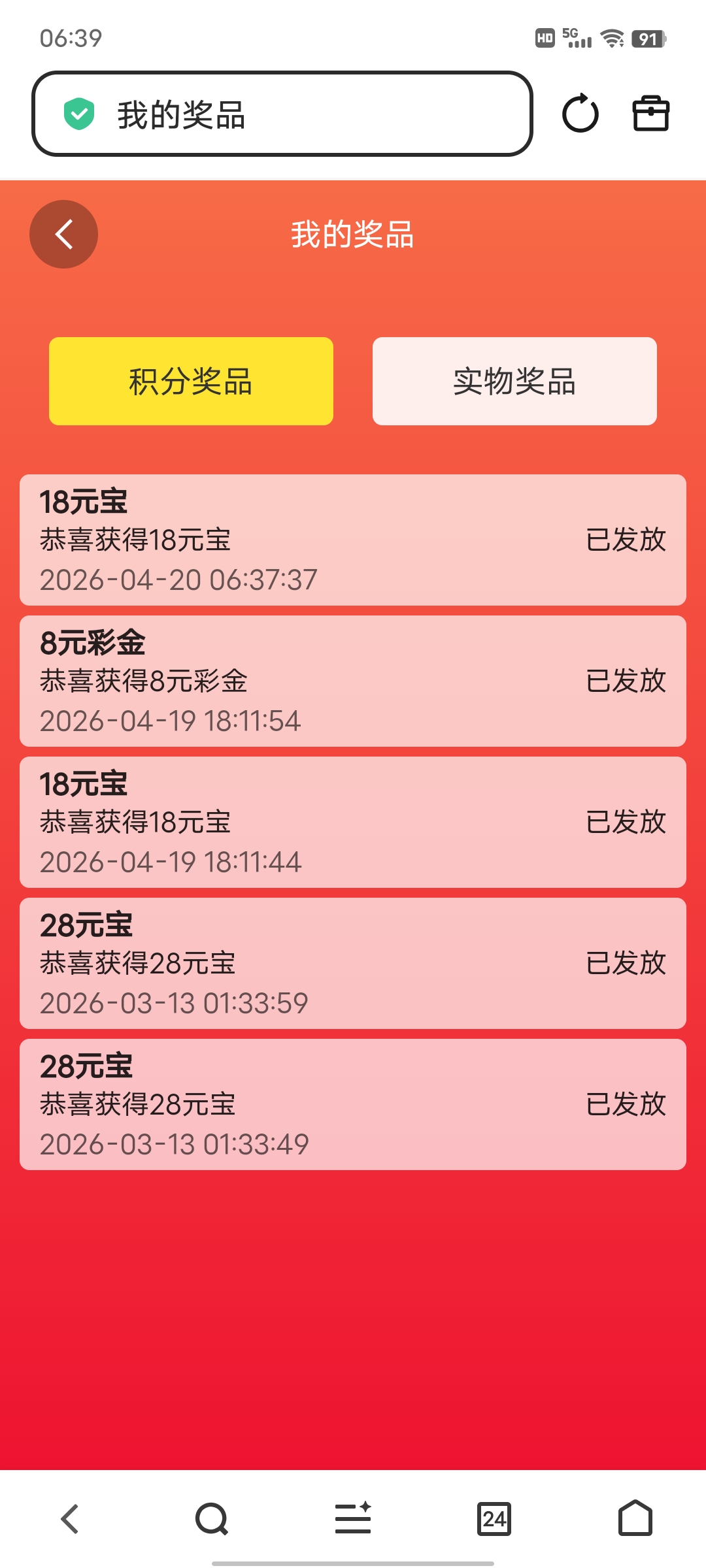Screen dimensions: 706x1568
Task: Go home using the bottom home icon
Action: [x=635, y=1519]
